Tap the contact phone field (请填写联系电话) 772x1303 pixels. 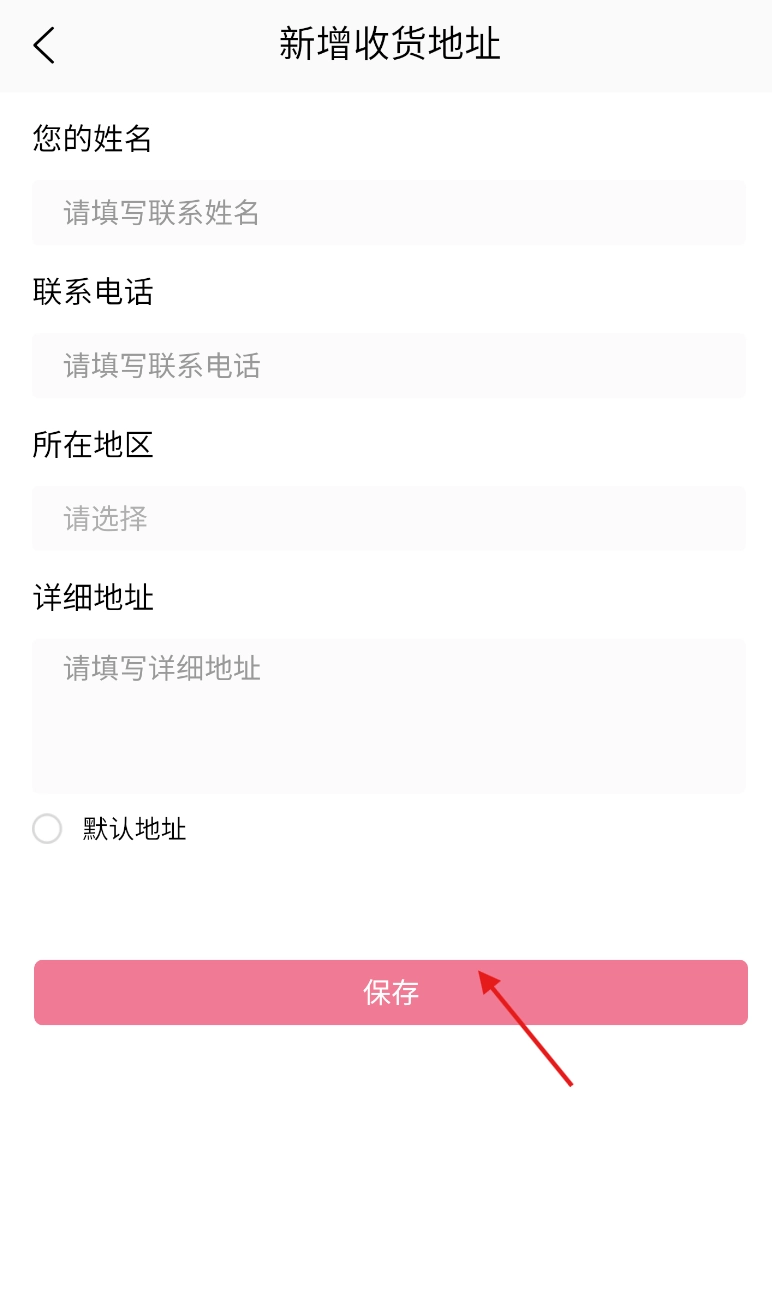click(389, 366)
